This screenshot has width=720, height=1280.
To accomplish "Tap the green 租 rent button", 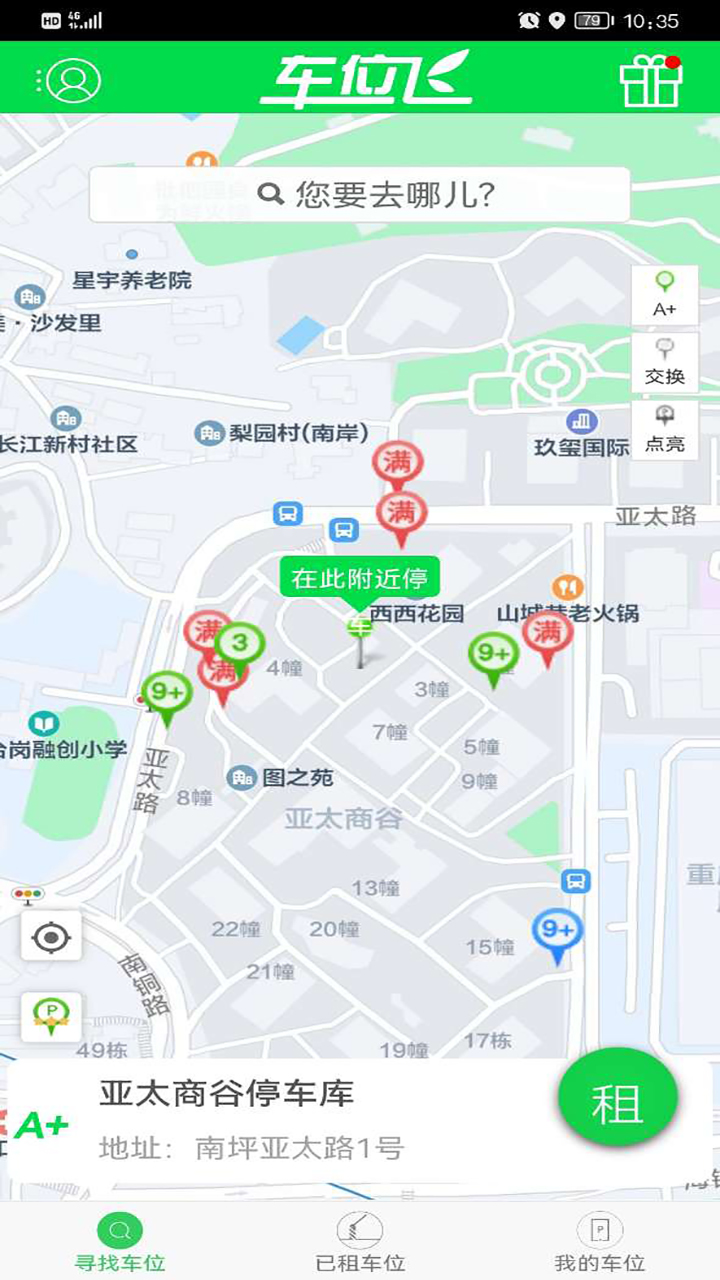I will (618, 1103).
